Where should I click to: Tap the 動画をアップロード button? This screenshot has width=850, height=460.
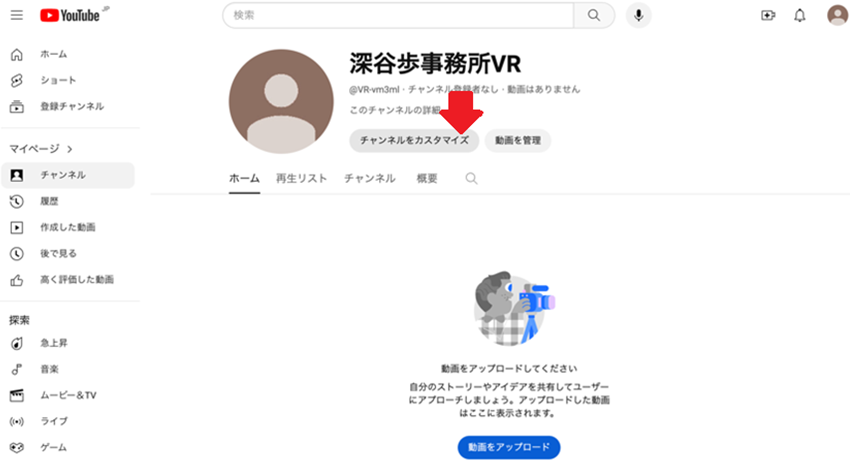[509, 447]
